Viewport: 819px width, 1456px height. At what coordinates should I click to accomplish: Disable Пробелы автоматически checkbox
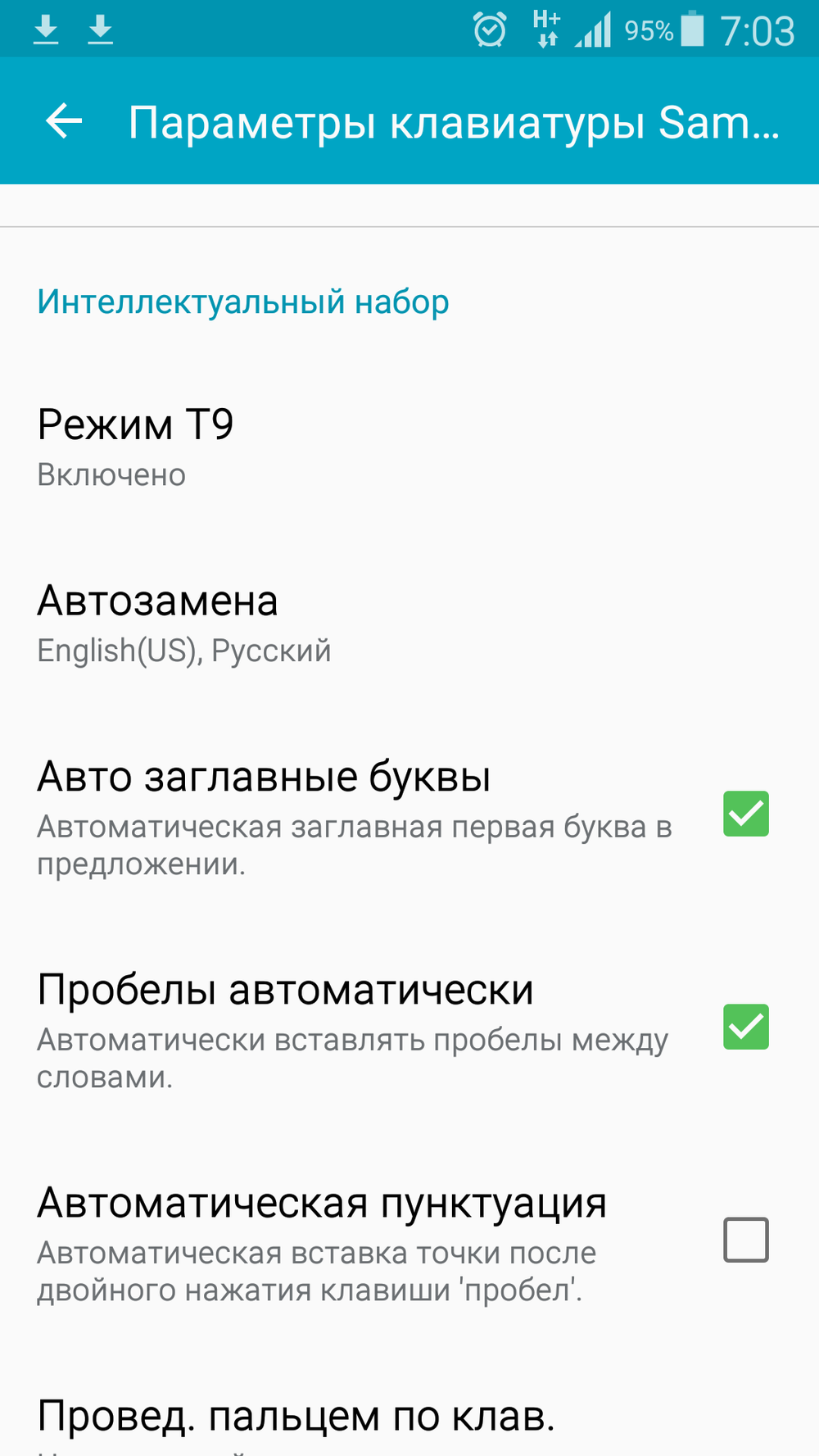(745, 1027)
